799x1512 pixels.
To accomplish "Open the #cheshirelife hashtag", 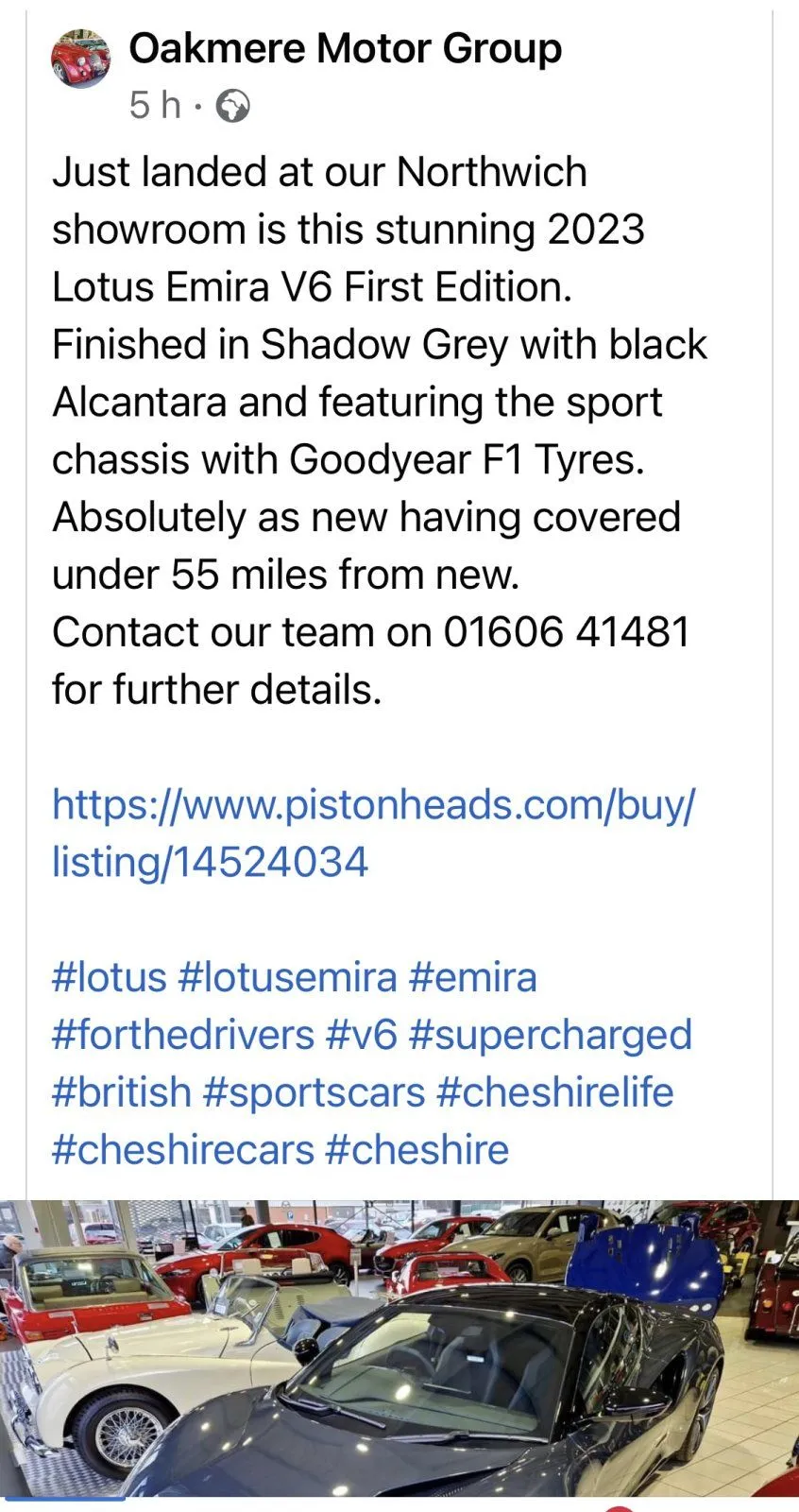I will click(x=554, y=1092).
